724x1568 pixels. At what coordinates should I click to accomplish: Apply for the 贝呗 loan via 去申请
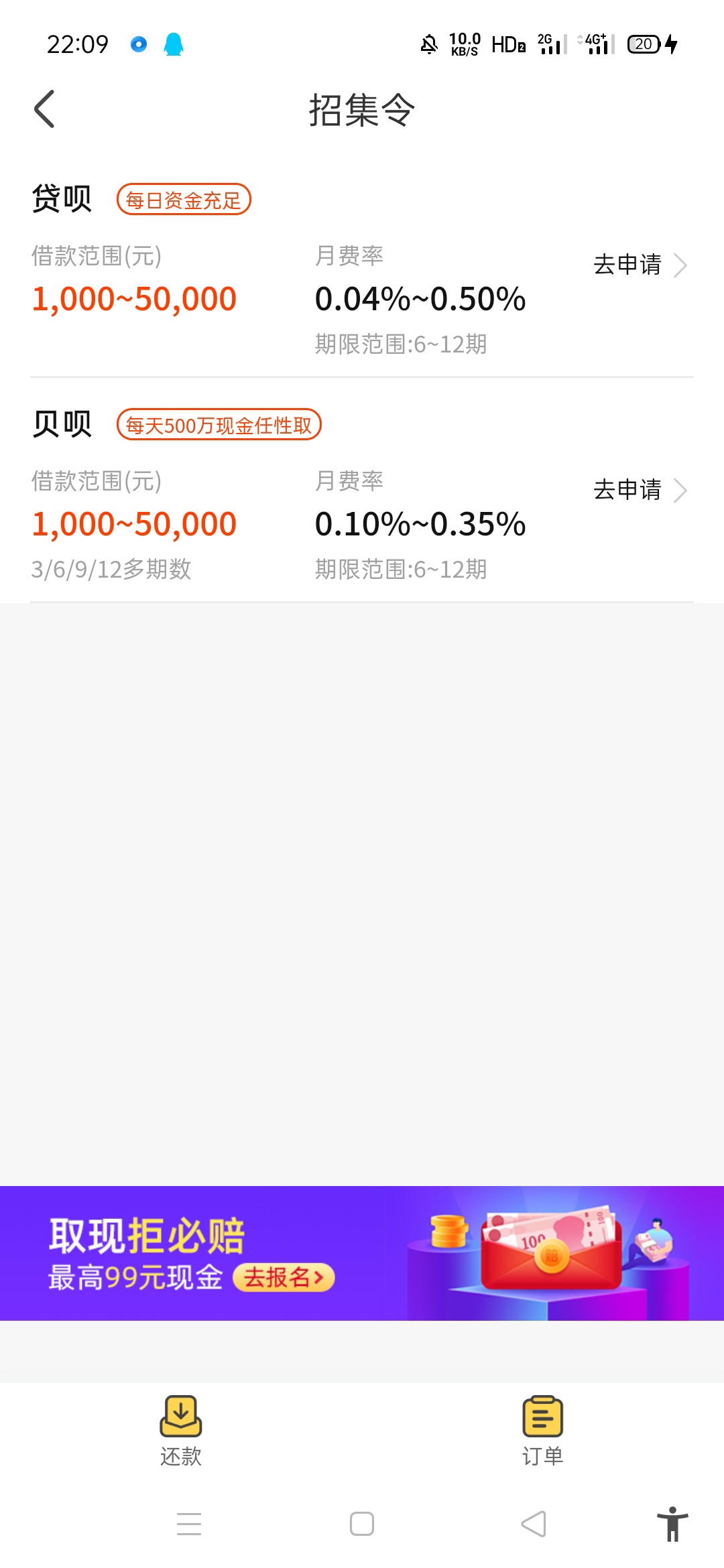click(639, 490)
